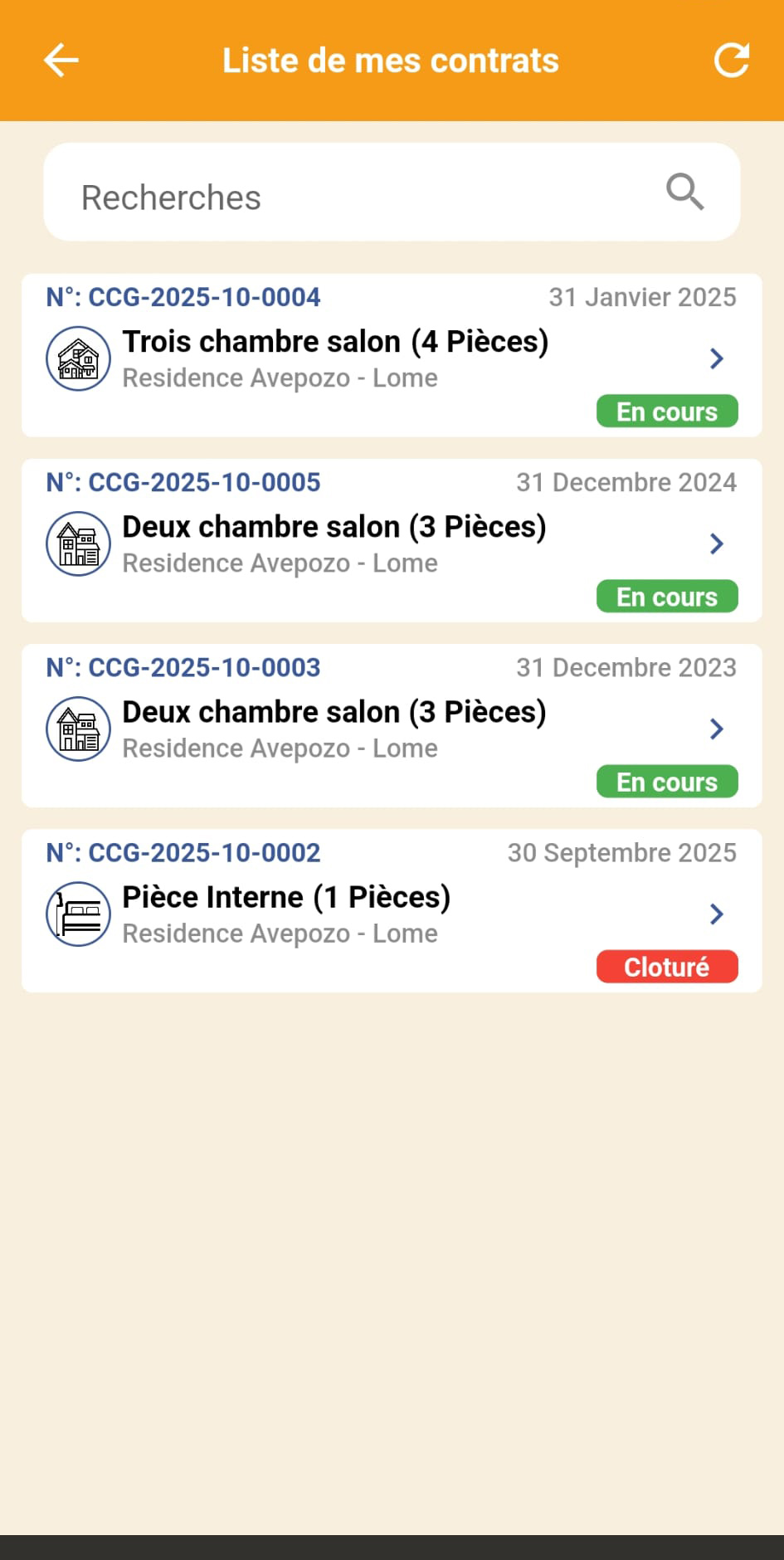
Task: Tap the En cours badge on the first contract
Action: (667, 411)
